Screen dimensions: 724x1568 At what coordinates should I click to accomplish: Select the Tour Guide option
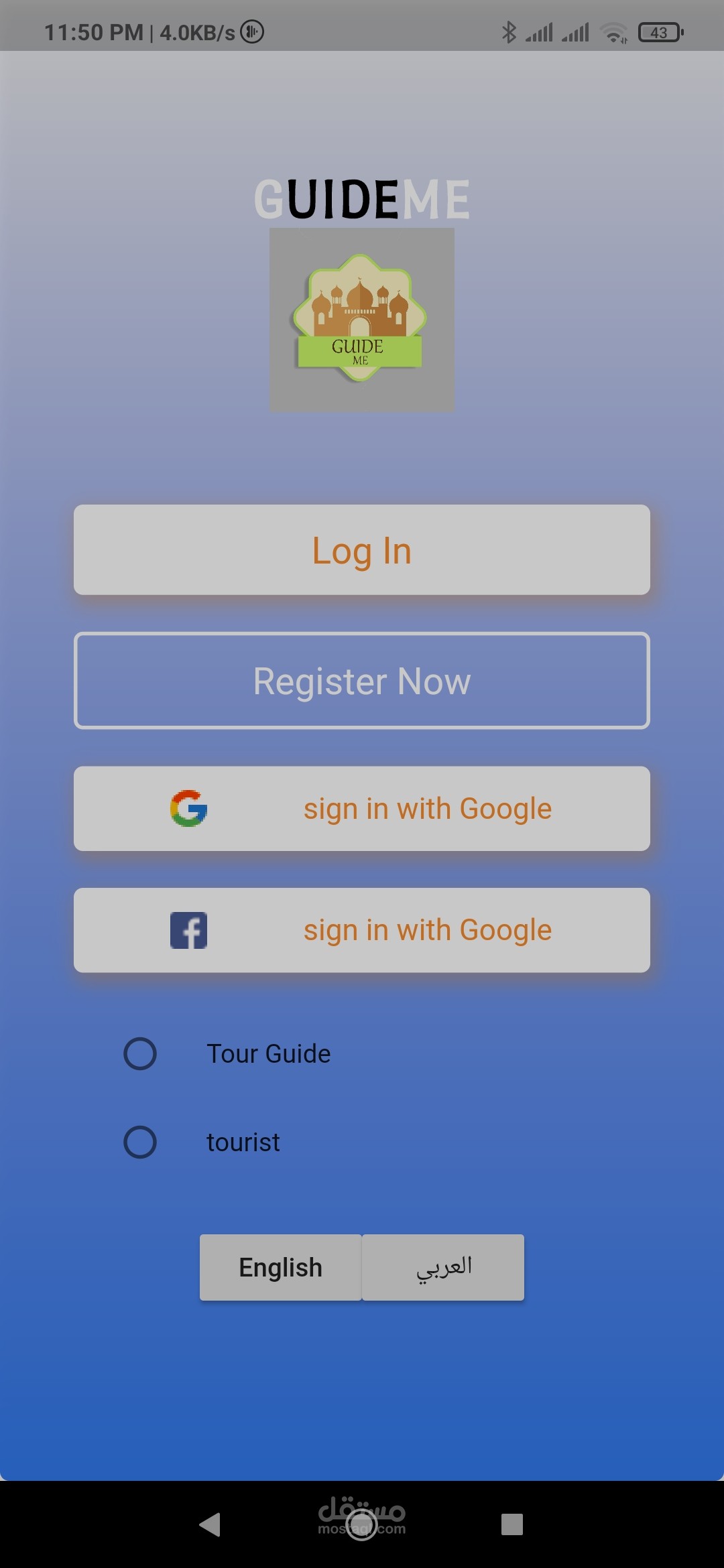140,1054
